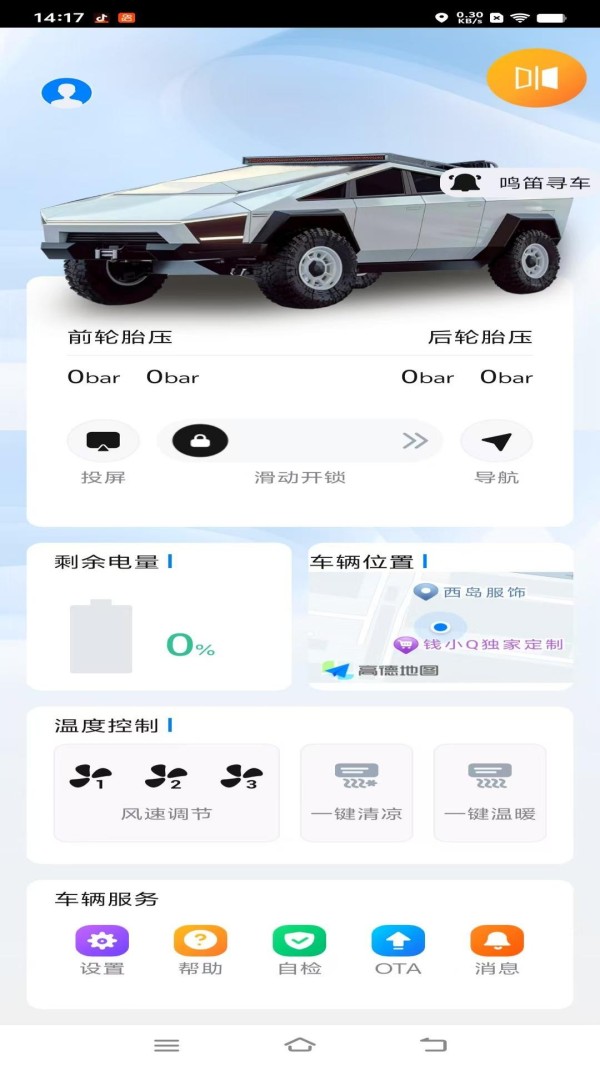
Task: Honk horn to find the car
Action: point(518,183)
